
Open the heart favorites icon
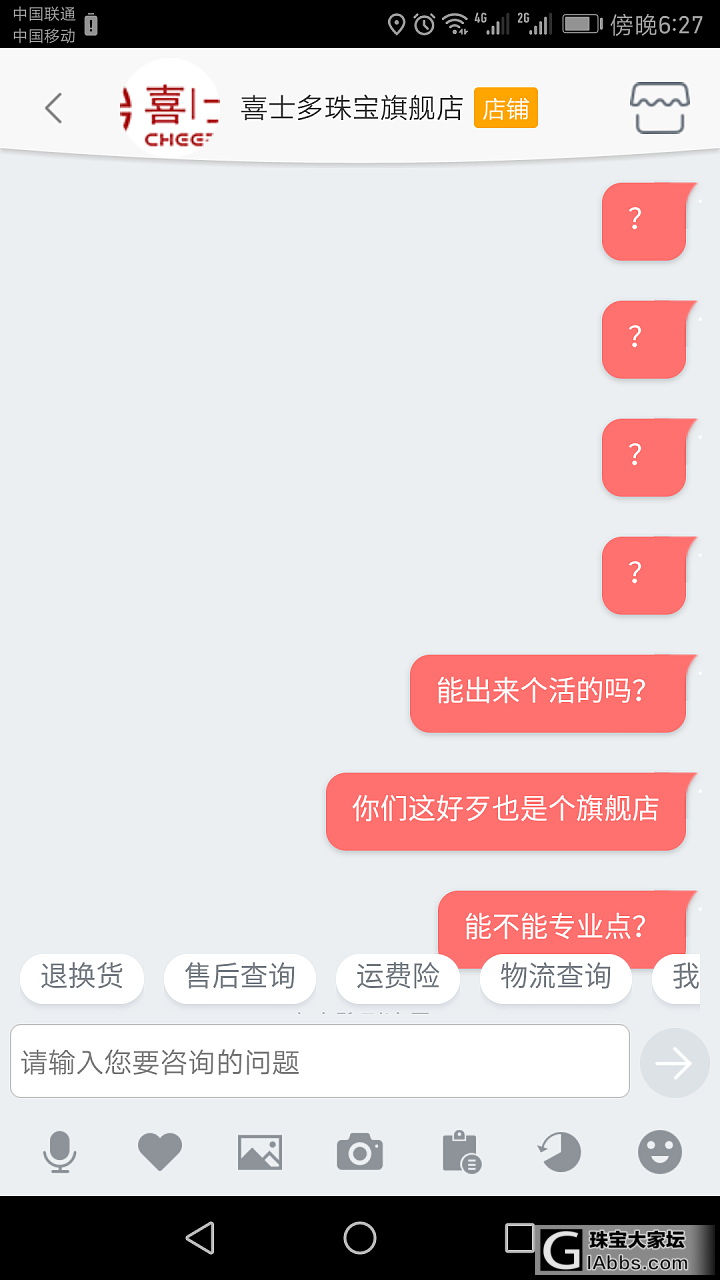pos(160,1152)
